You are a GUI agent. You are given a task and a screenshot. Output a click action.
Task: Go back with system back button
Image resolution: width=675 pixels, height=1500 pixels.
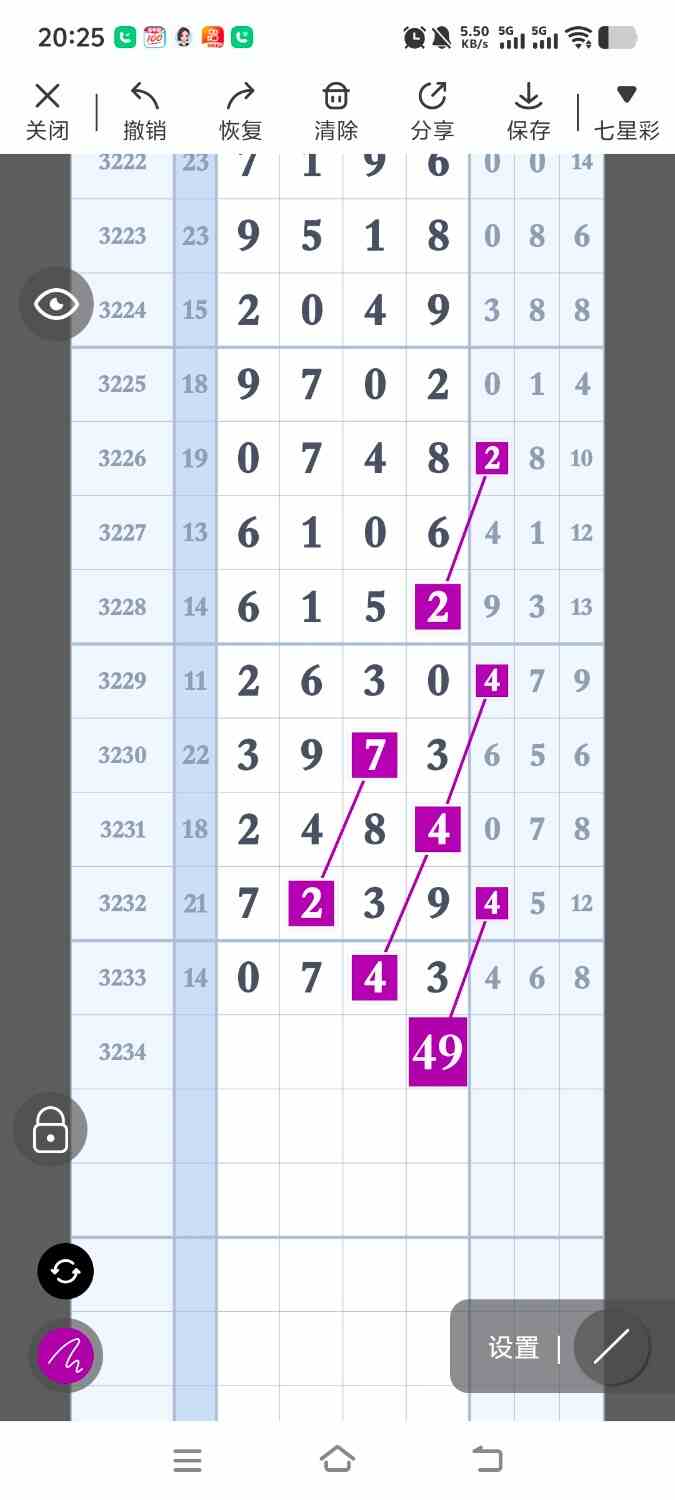point(487,1460)
